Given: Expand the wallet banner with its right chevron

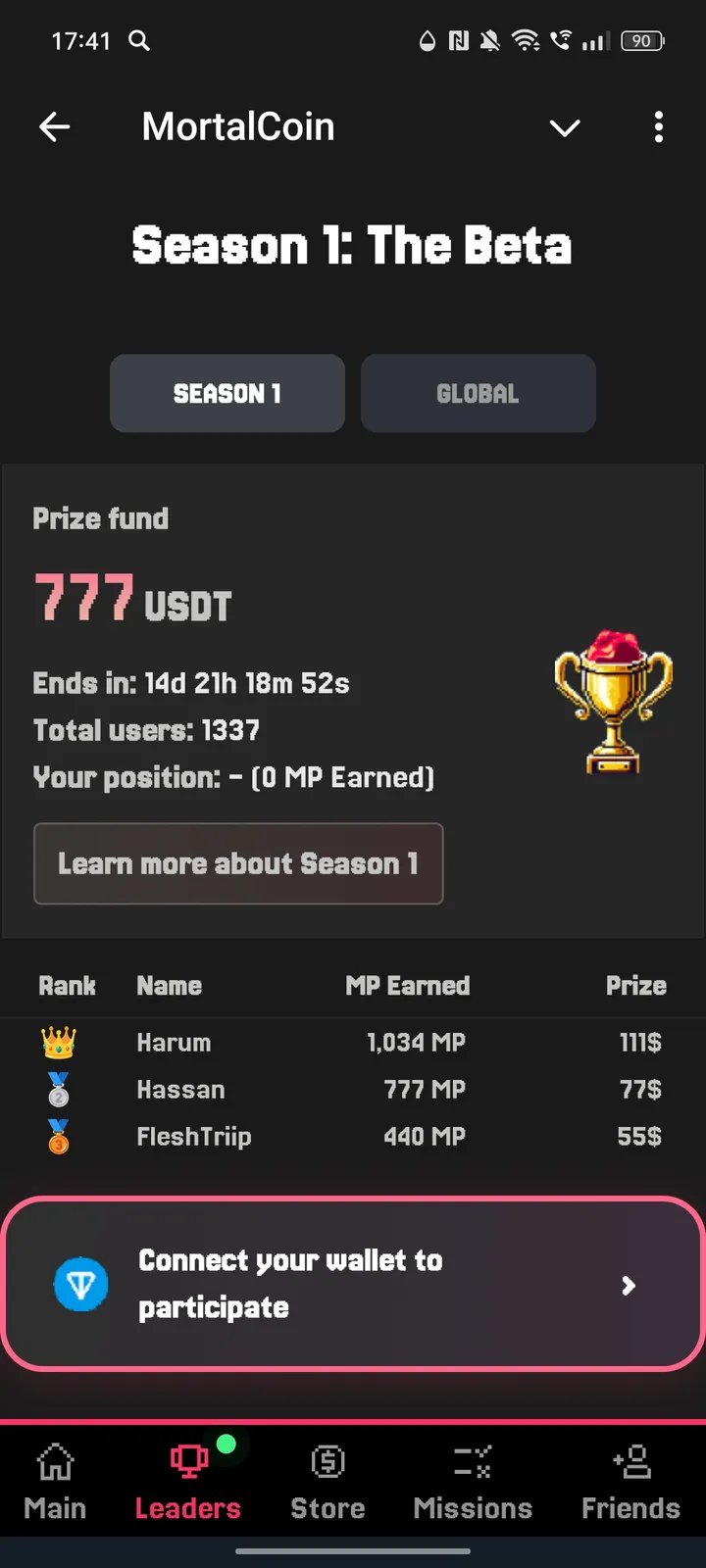Looking at the screenshot, I should (628, 1285).
